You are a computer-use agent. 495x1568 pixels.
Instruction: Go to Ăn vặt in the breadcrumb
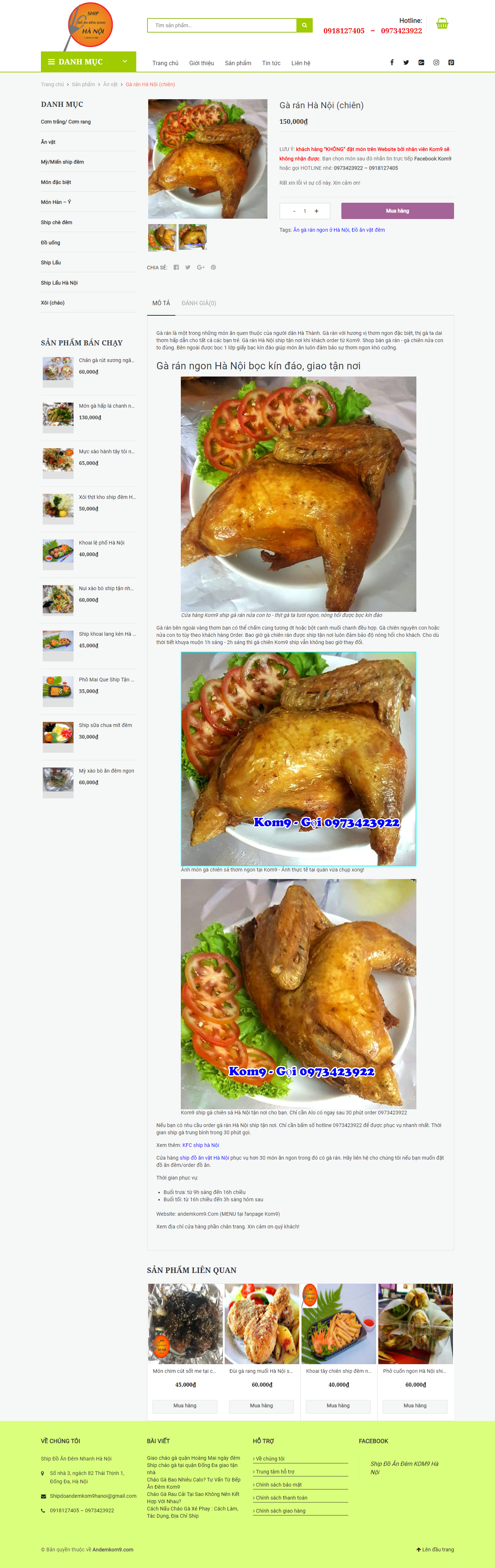[110, 85]
